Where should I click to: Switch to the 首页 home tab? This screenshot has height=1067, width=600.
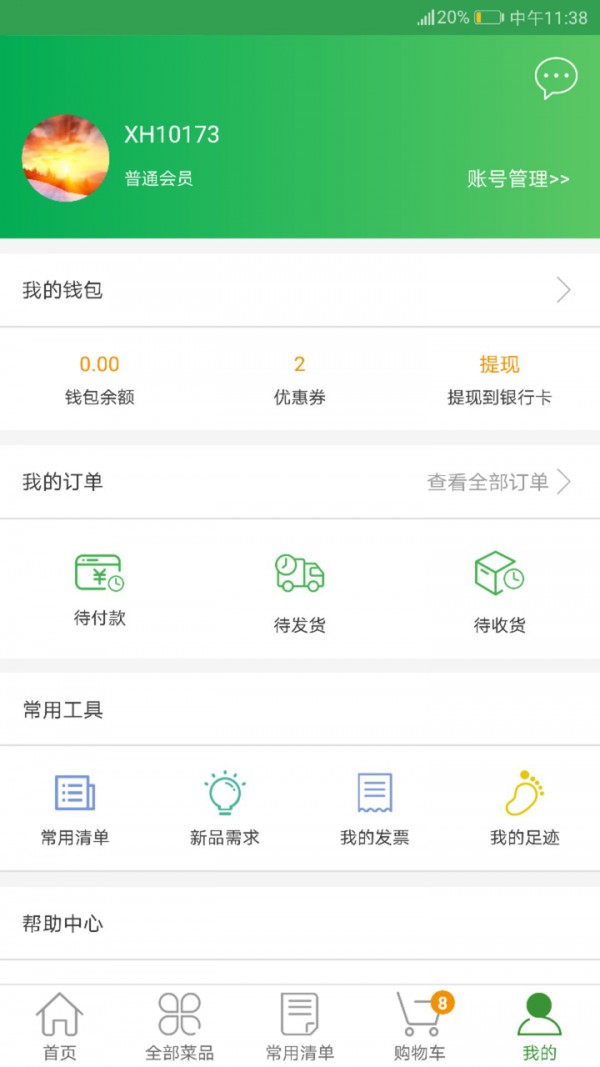point(60,1026)
